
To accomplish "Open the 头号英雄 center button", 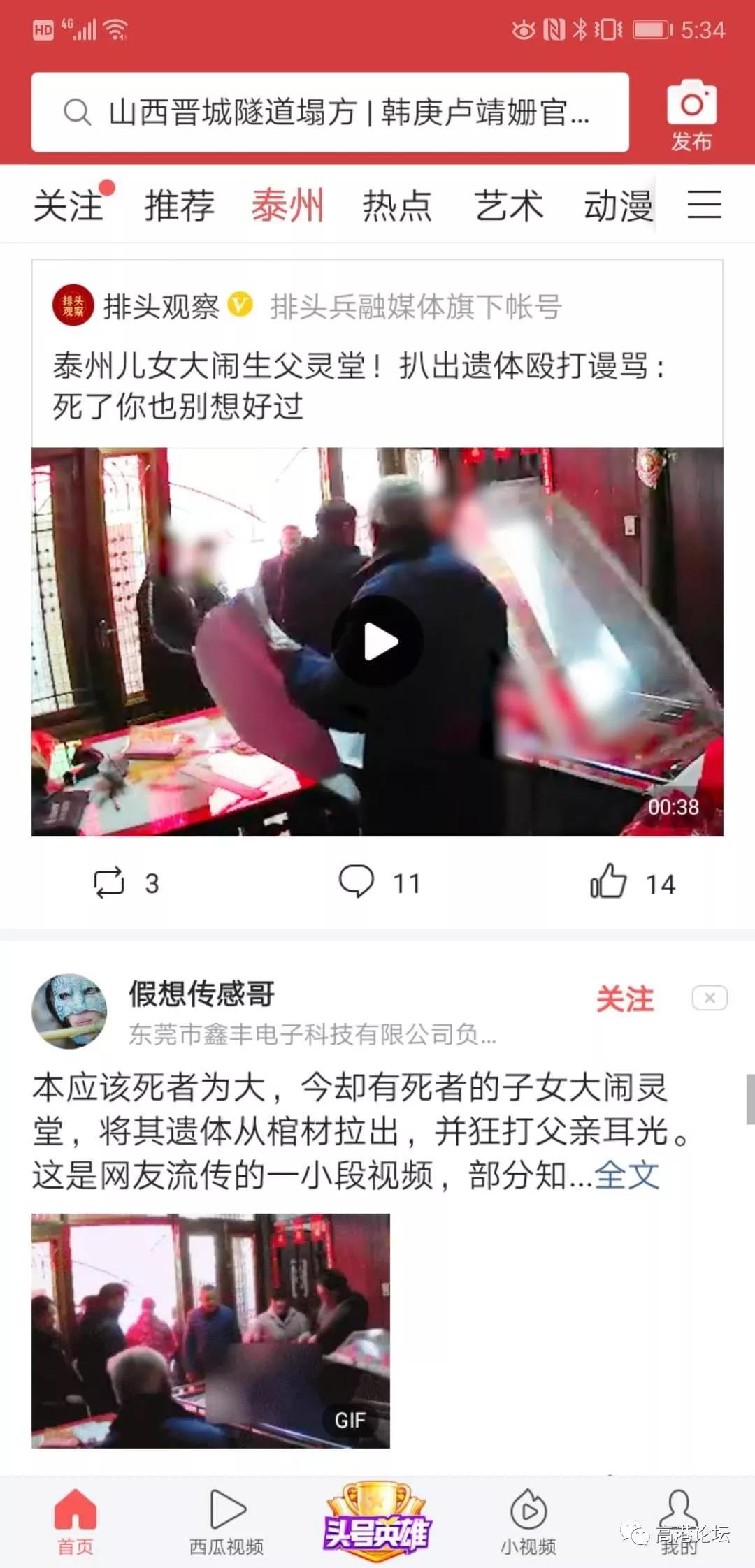I will (377, 1522).
